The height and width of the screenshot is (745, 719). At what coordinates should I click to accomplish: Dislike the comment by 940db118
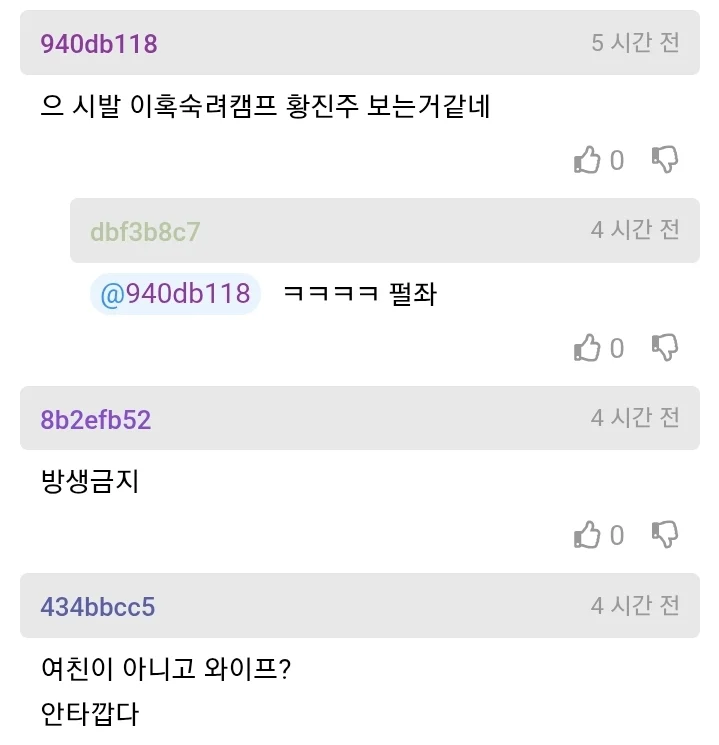pyautogui.click(x=665, y=159)
